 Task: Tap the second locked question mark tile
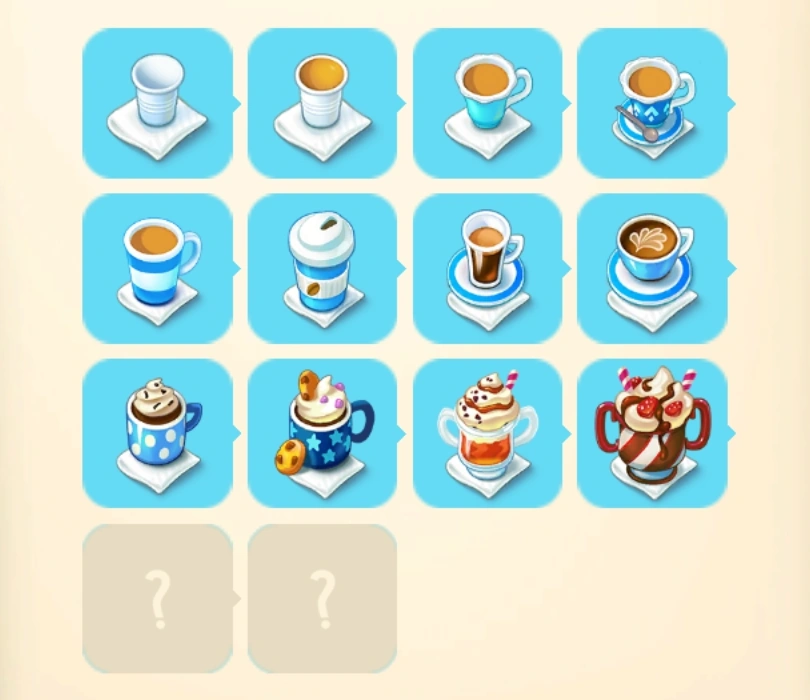coord(322,599)
